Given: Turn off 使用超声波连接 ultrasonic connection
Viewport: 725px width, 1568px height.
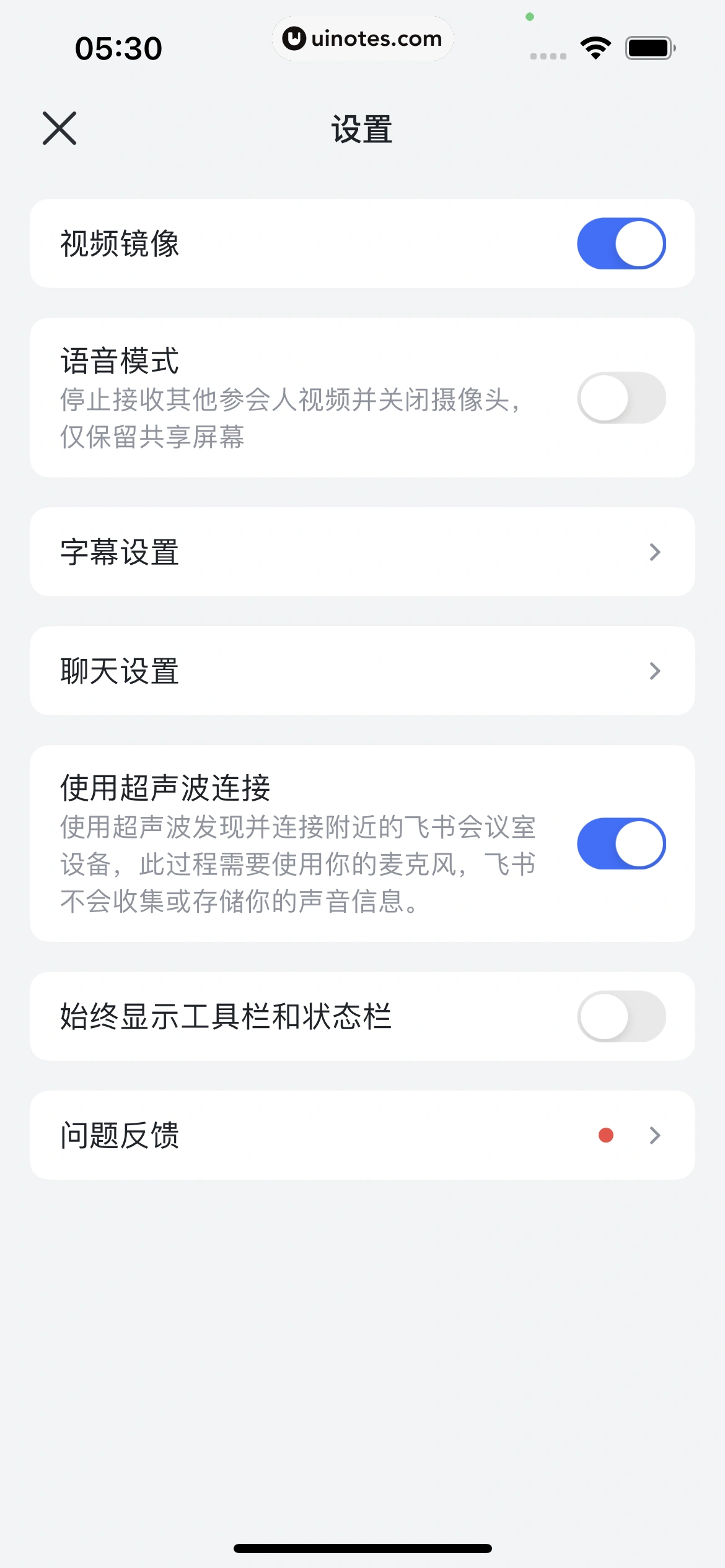Looking at the screenshot, I should point(620,843).
